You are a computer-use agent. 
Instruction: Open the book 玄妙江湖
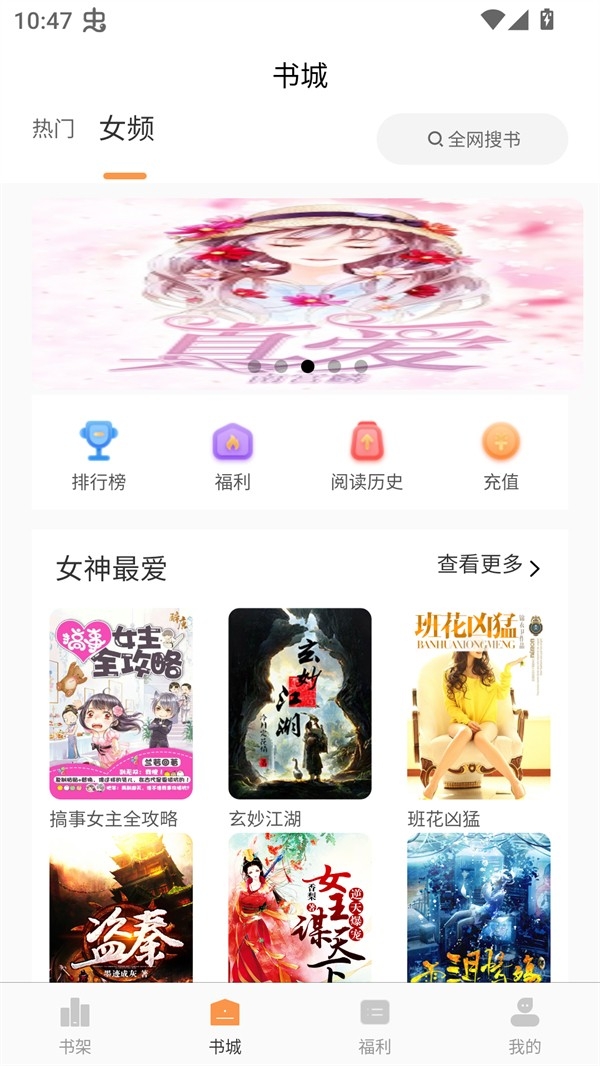point(300,704)
